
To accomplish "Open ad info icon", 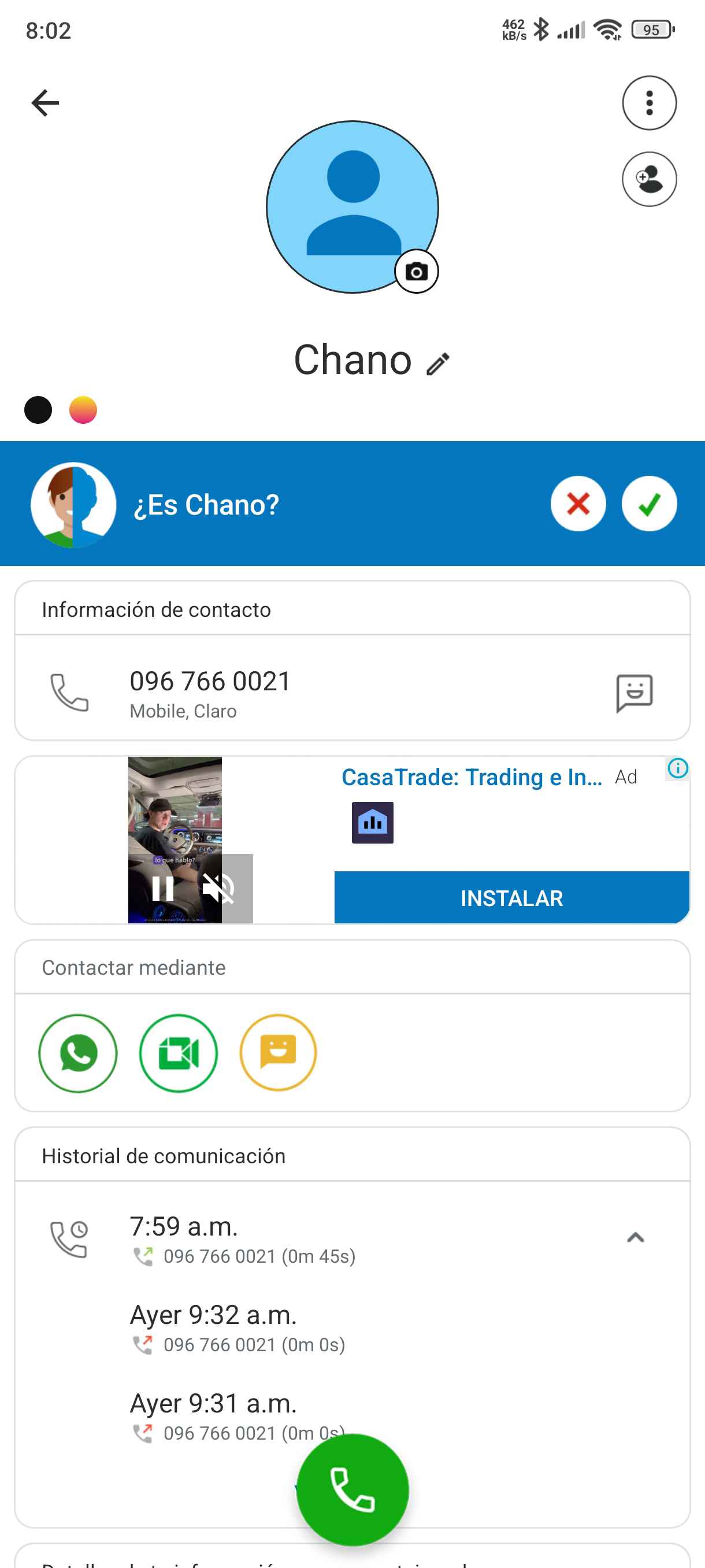I will coord(677,768).
